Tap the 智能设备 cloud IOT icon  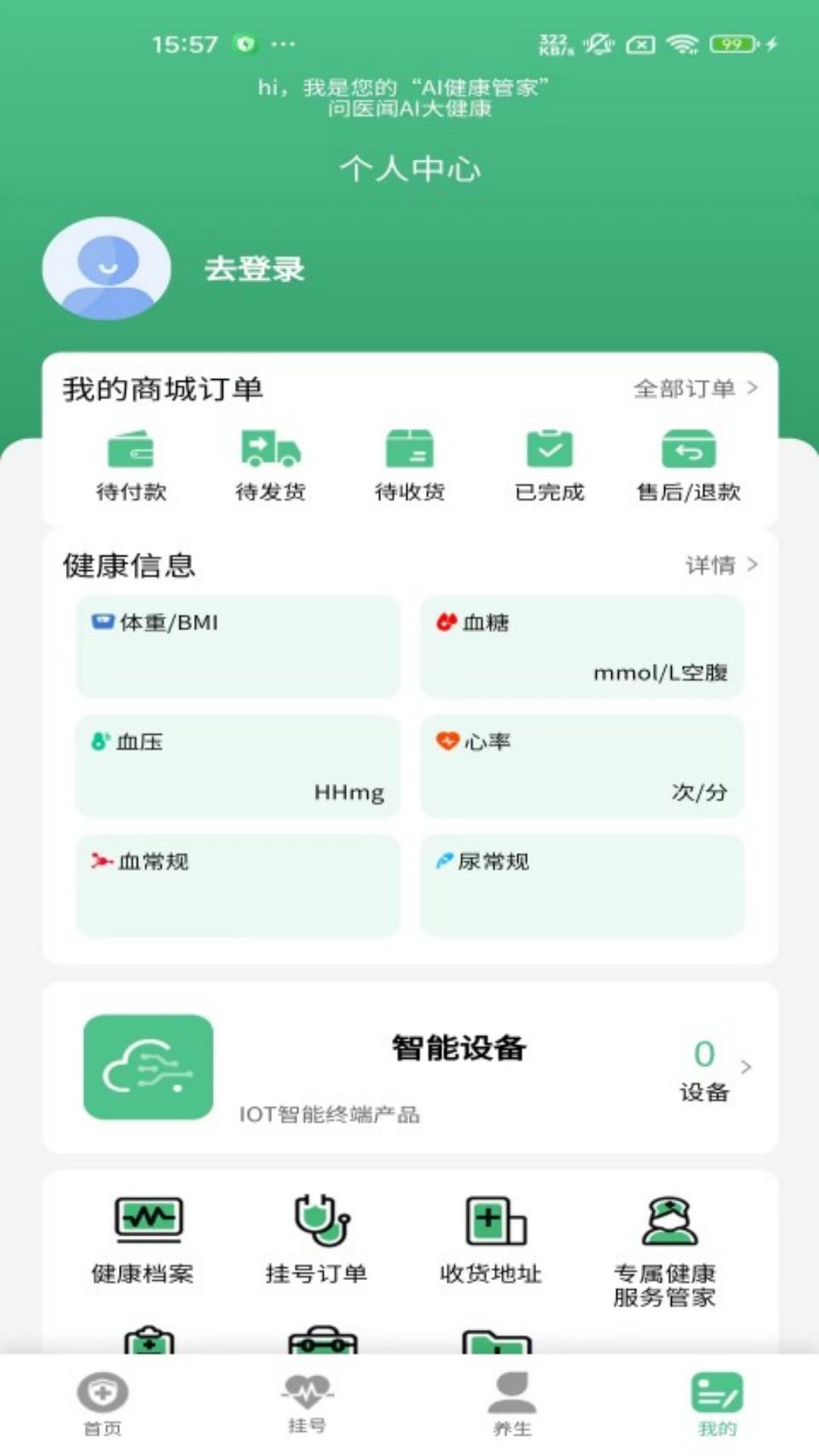pos(147,1068)
